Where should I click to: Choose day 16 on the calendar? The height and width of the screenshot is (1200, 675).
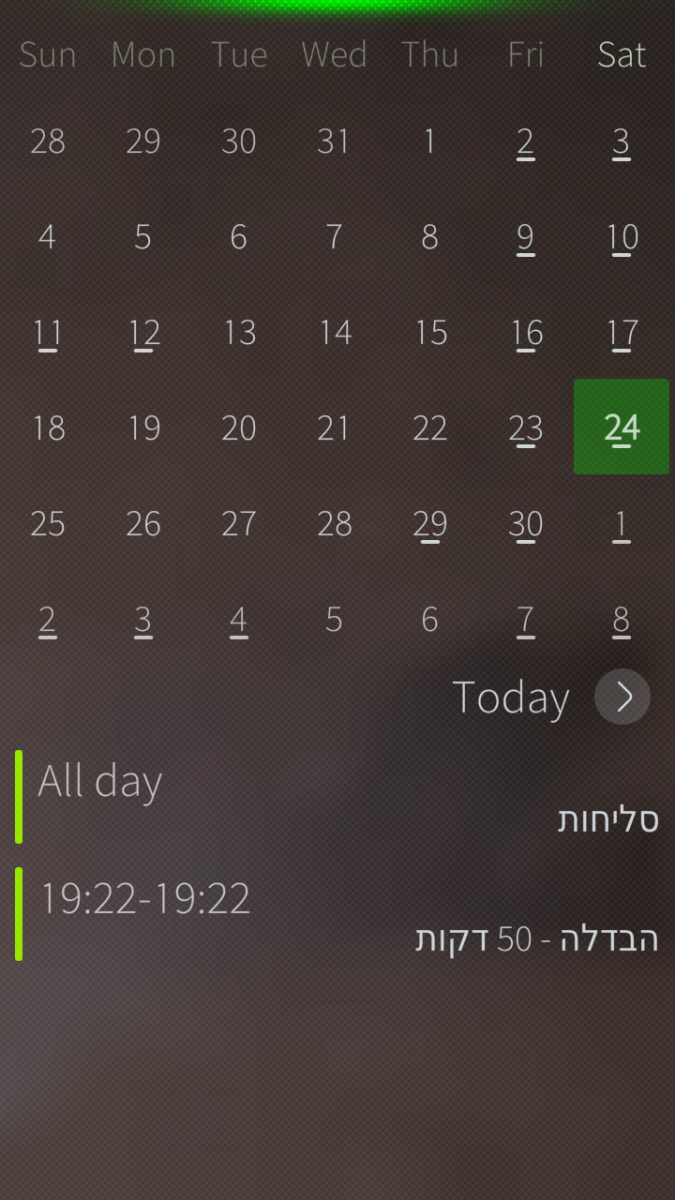(x=525, y=333)
